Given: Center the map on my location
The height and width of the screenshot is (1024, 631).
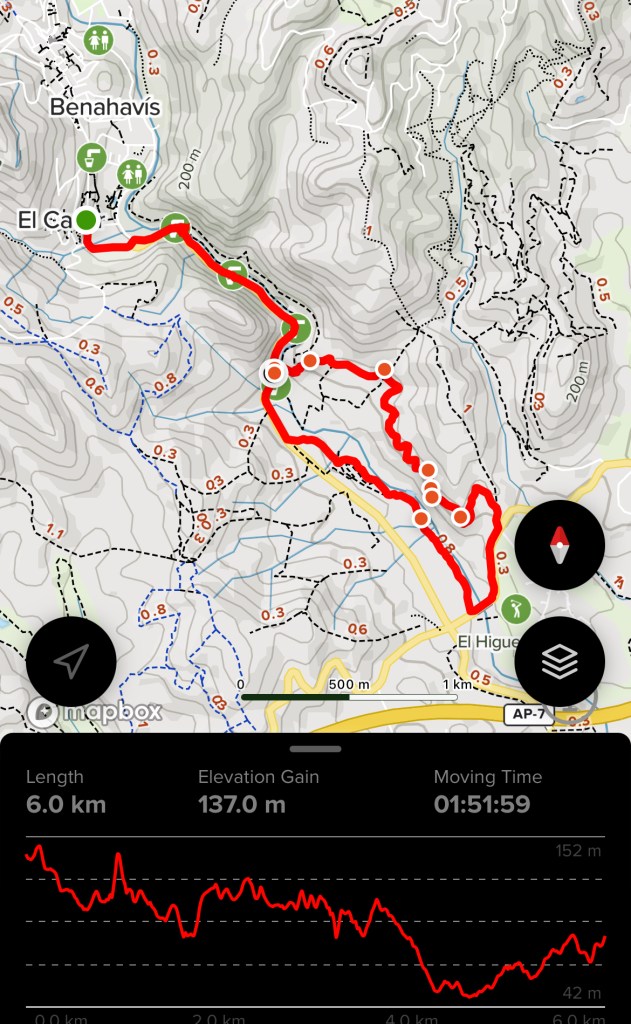Looking at the screenshot, I should pyautogui.click(x=71, y=661).
